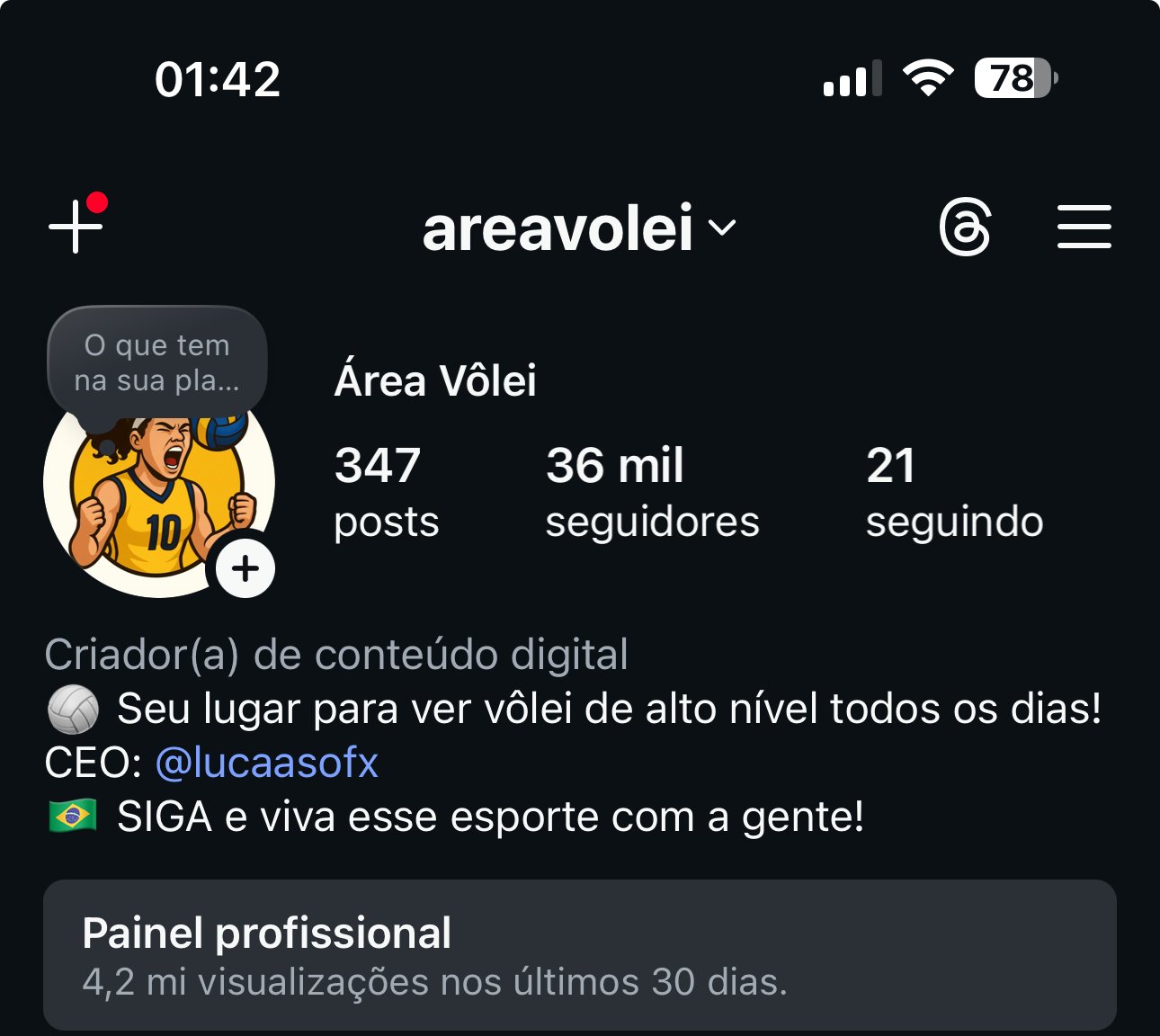
Task: Open the 36 mil seguidores list
Action: (x=652, y=493)
